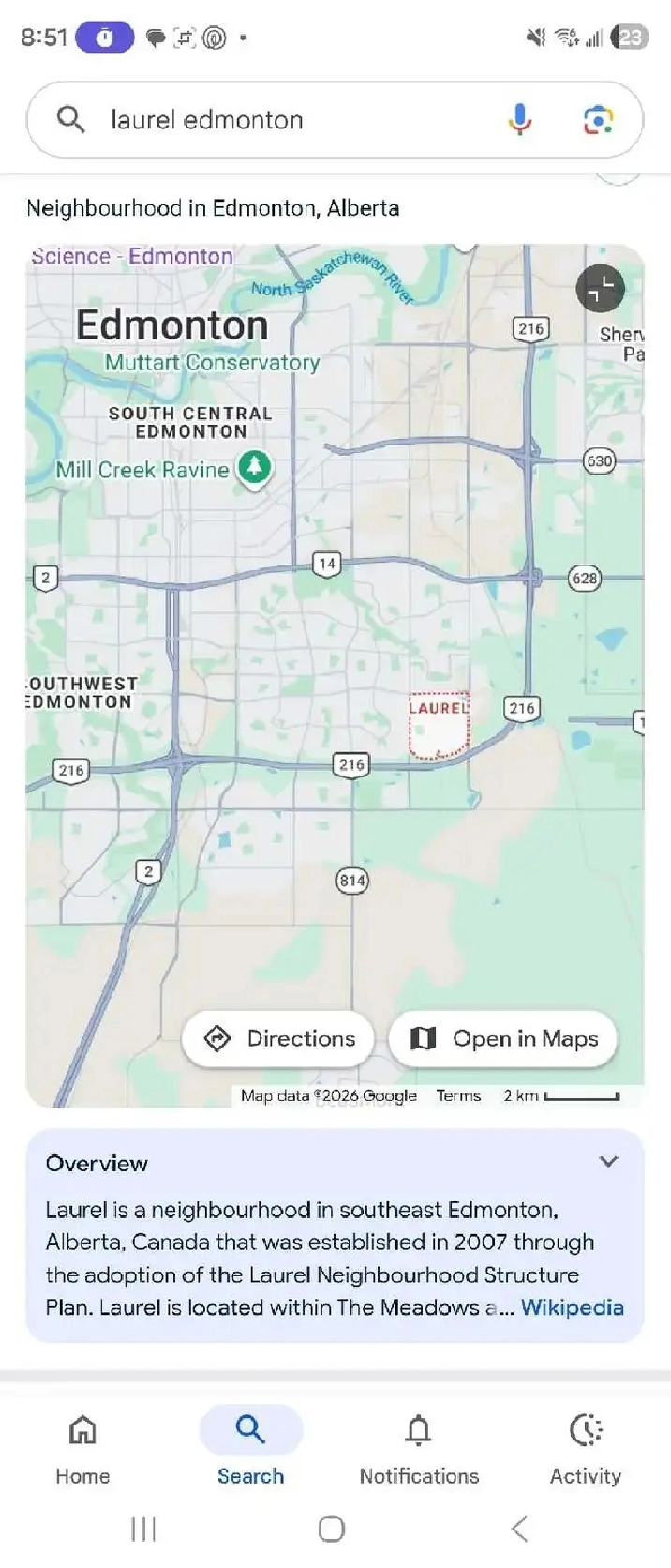Viewport: 671px width, 1568px height.
Task: Open the location in Maps
Action: (503, 1039)
